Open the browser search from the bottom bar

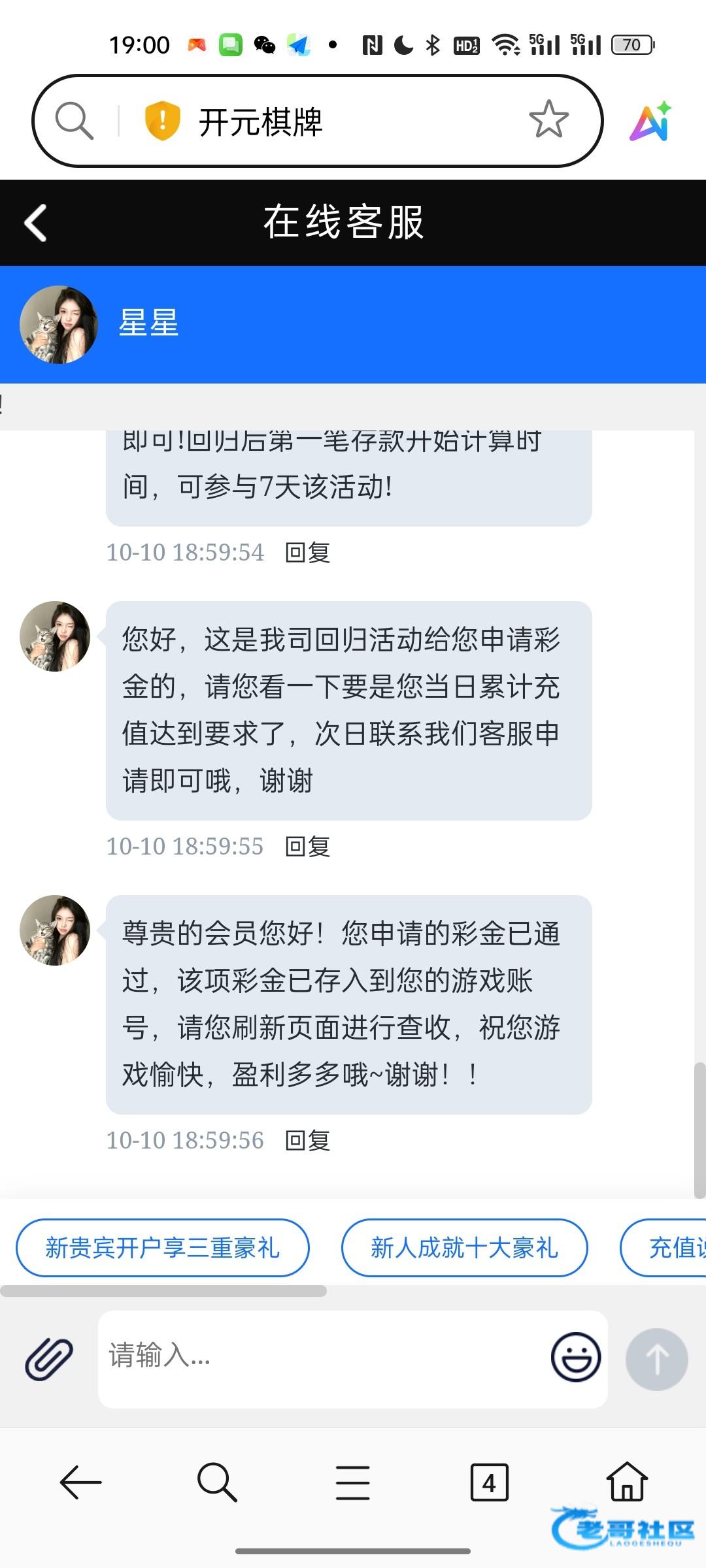point(216,1482)
